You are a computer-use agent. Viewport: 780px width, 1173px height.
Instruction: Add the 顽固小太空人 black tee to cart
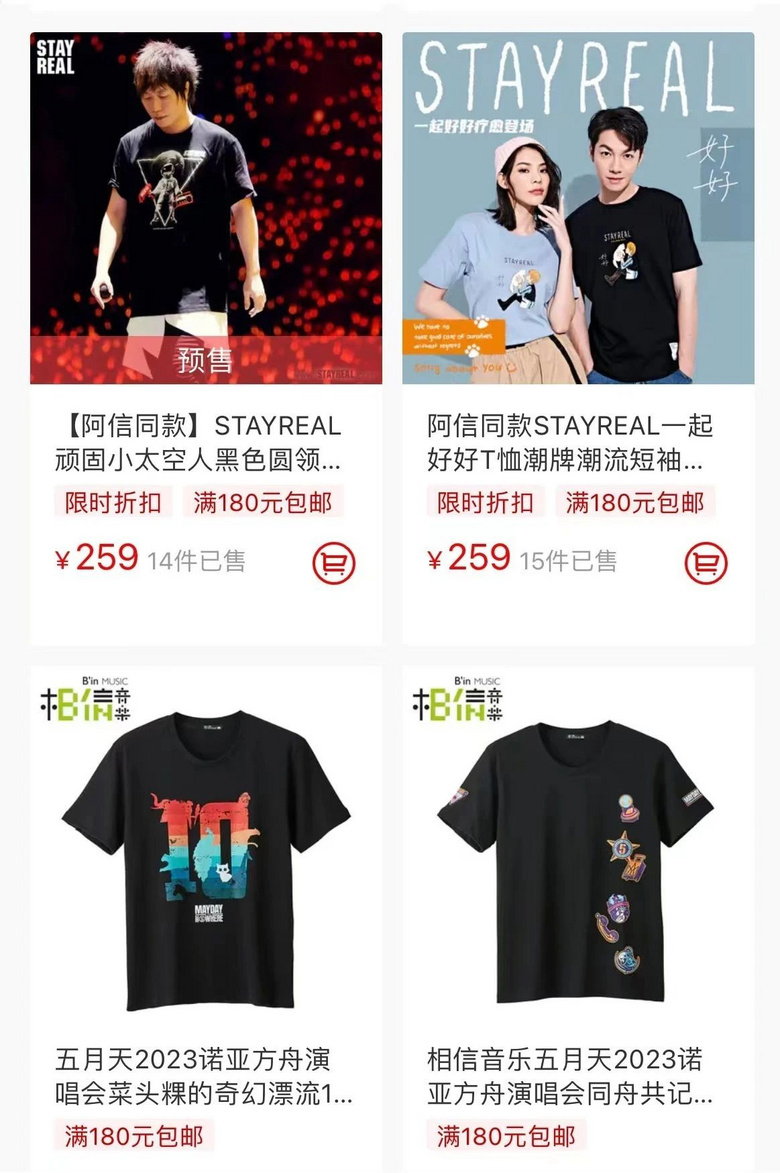(x=333, y=563)
